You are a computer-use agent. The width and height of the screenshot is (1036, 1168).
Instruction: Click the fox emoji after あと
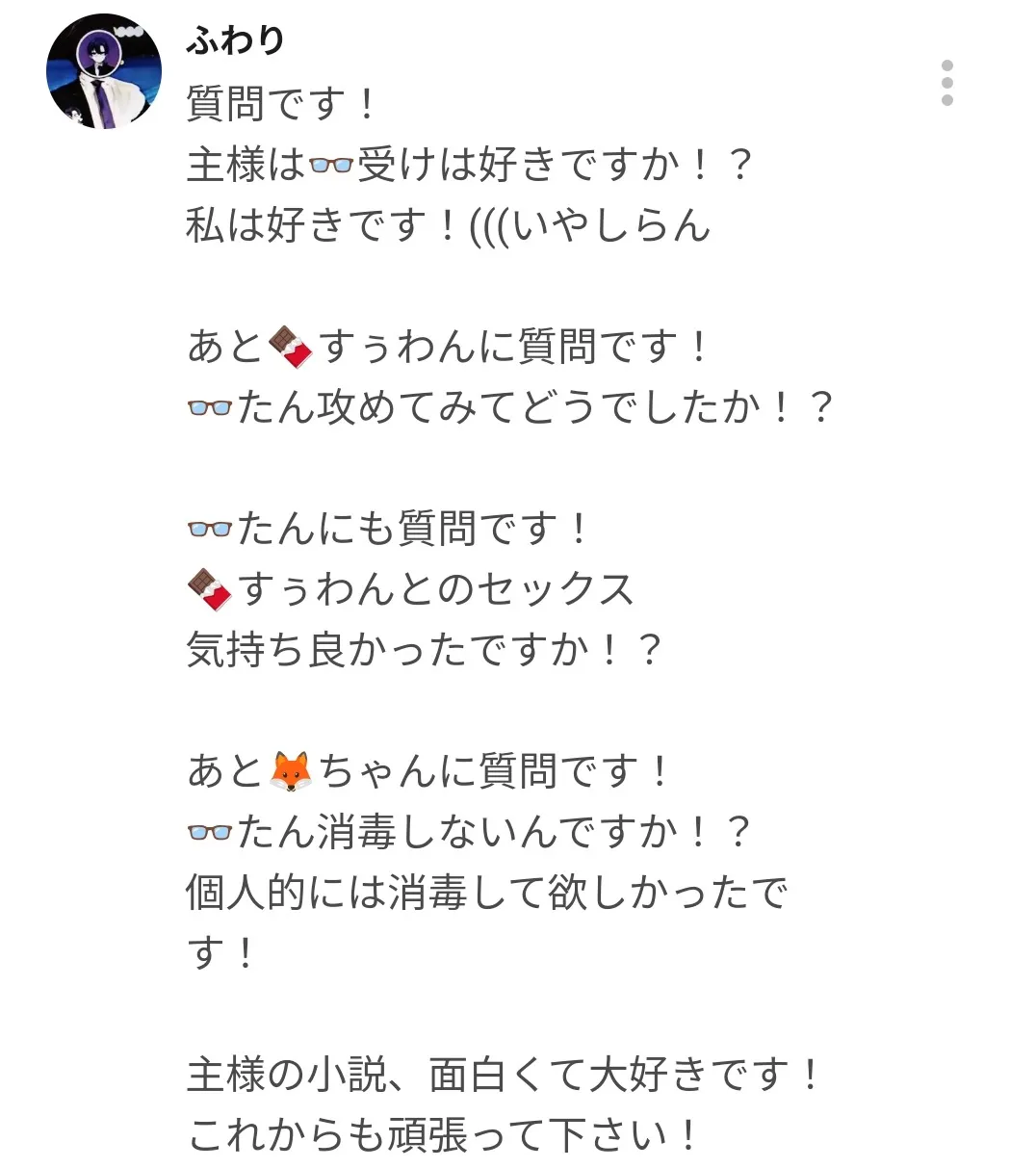[x=289, y=768]
